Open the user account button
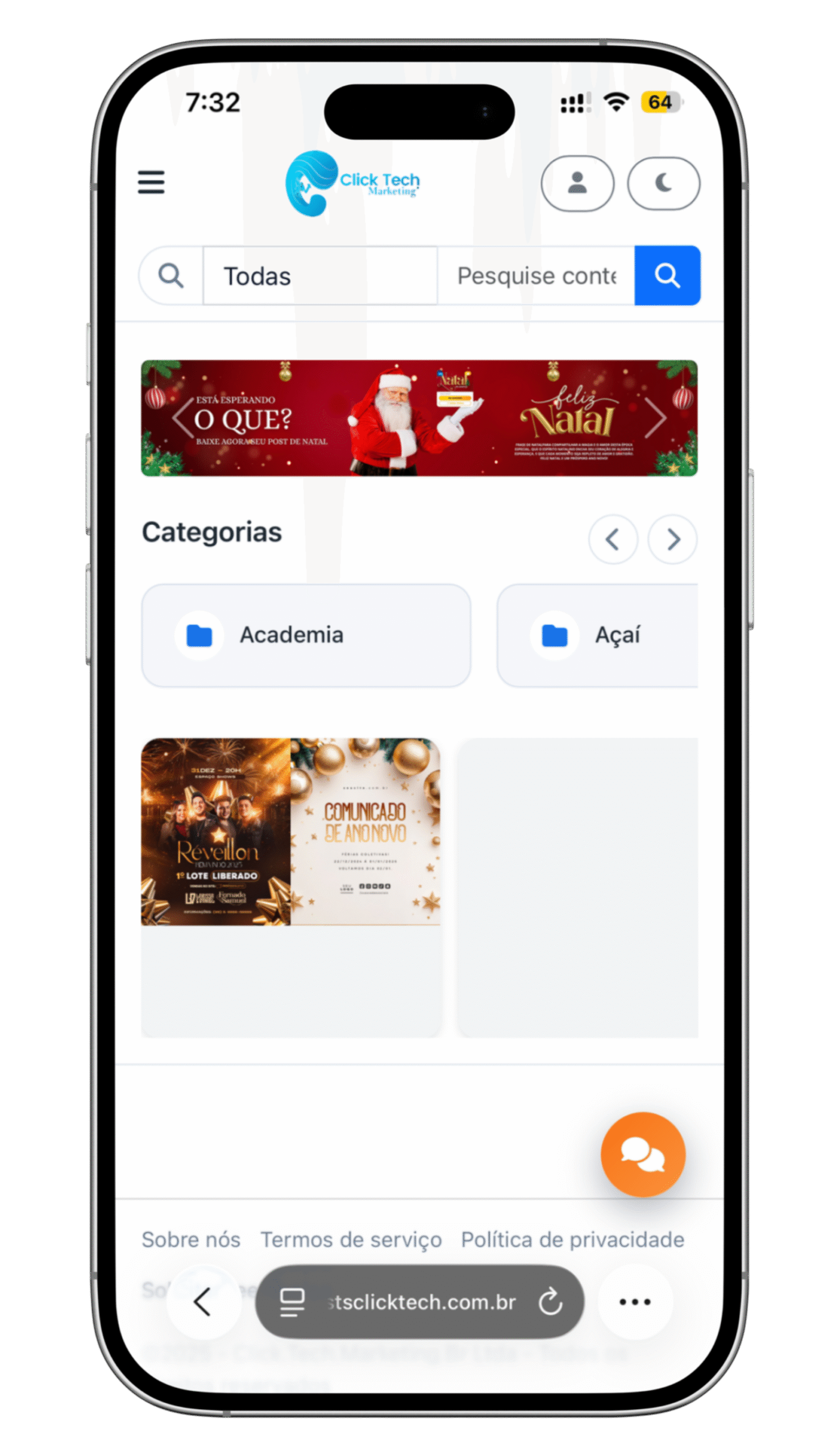The image size is (840, 1455). [x=577, y=184]
